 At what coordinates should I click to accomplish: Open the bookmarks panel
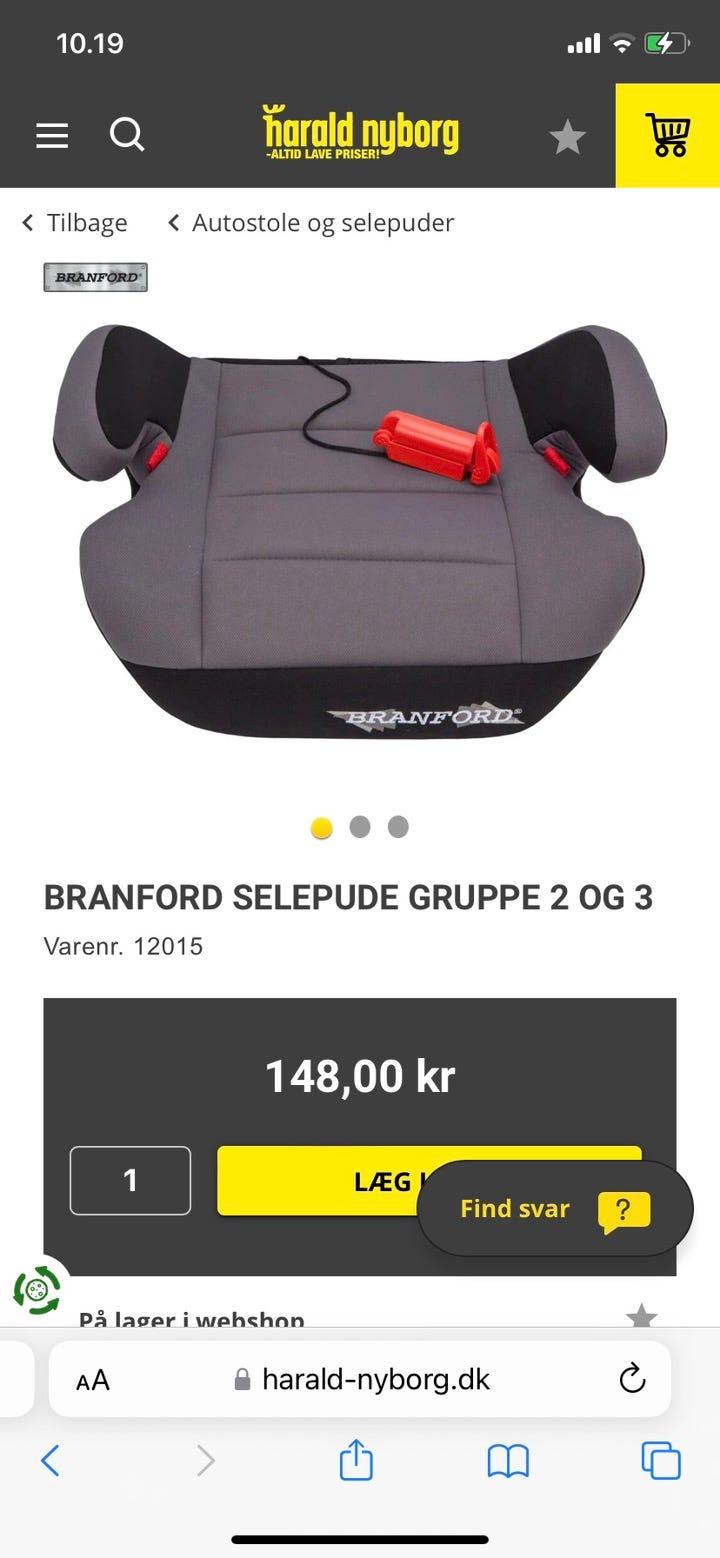coord(509,1461)
